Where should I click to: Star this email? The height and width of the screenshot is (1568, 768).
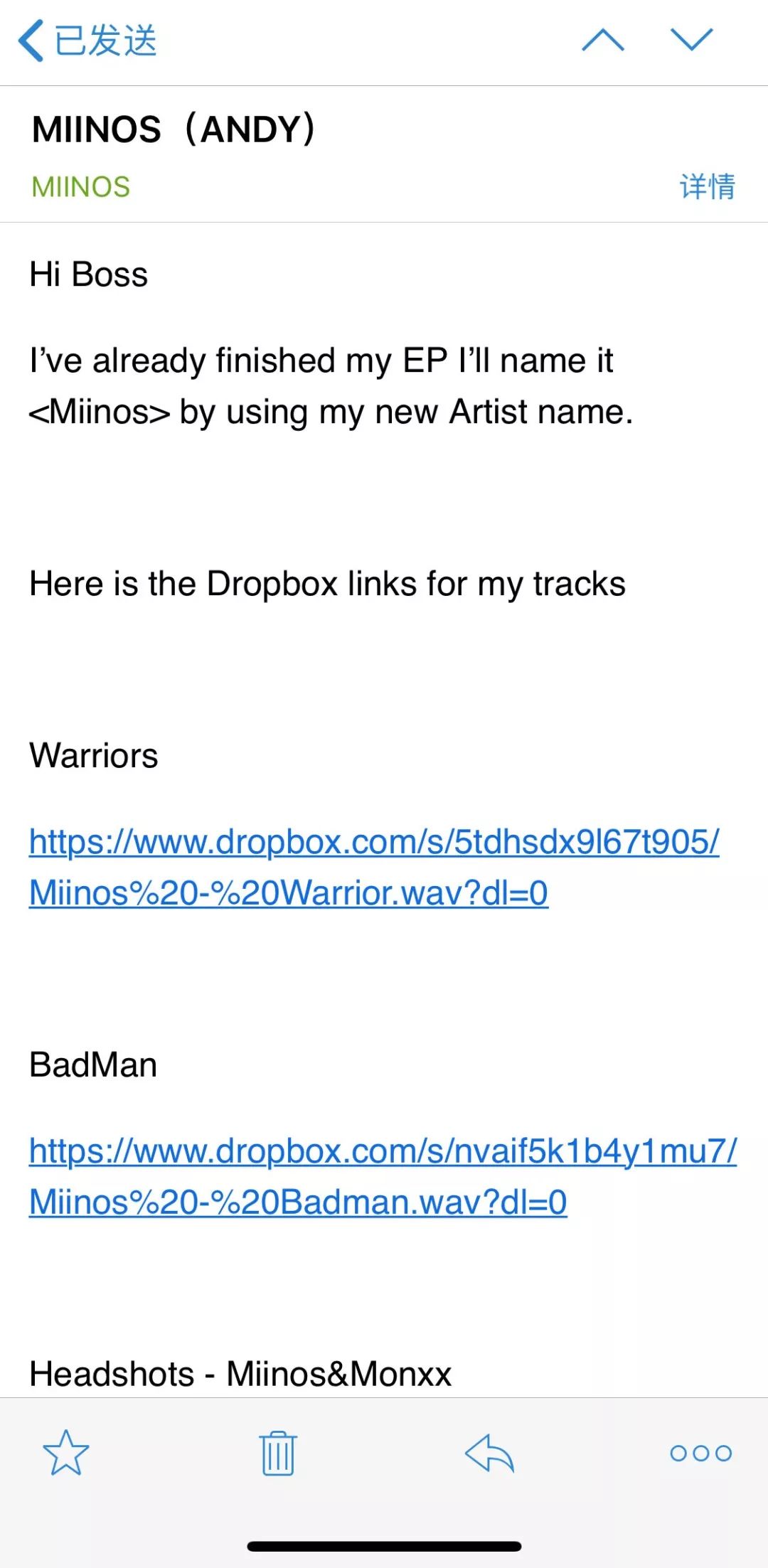[66, 1453]
